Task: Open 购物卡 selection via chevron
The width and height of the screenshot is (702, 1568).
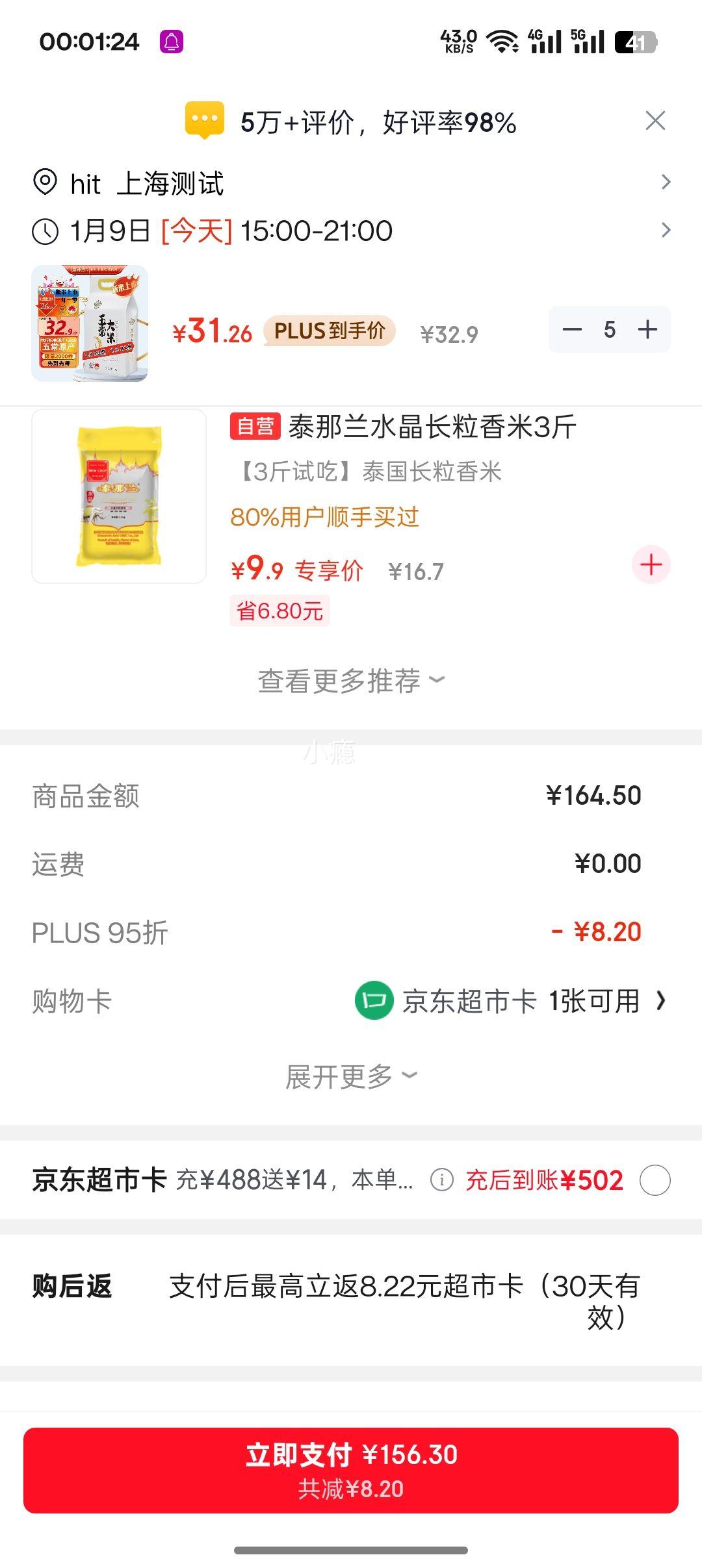Action: point(660,1002)
